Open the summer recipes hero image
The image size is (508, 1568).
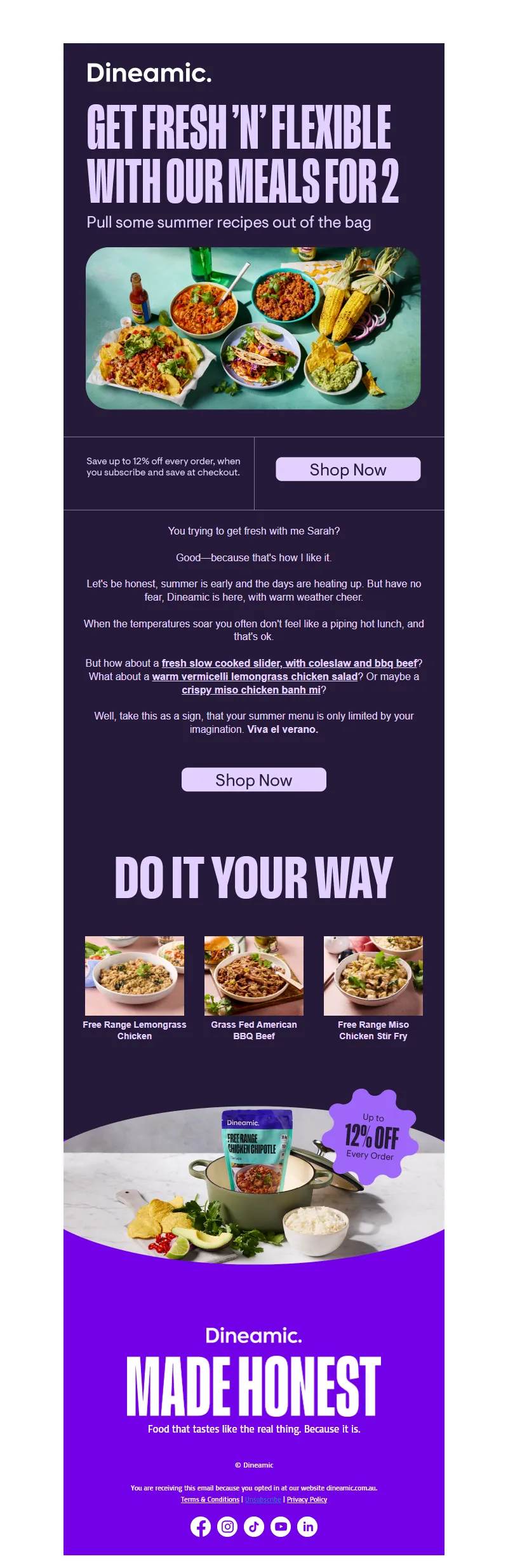click(253, 328)
